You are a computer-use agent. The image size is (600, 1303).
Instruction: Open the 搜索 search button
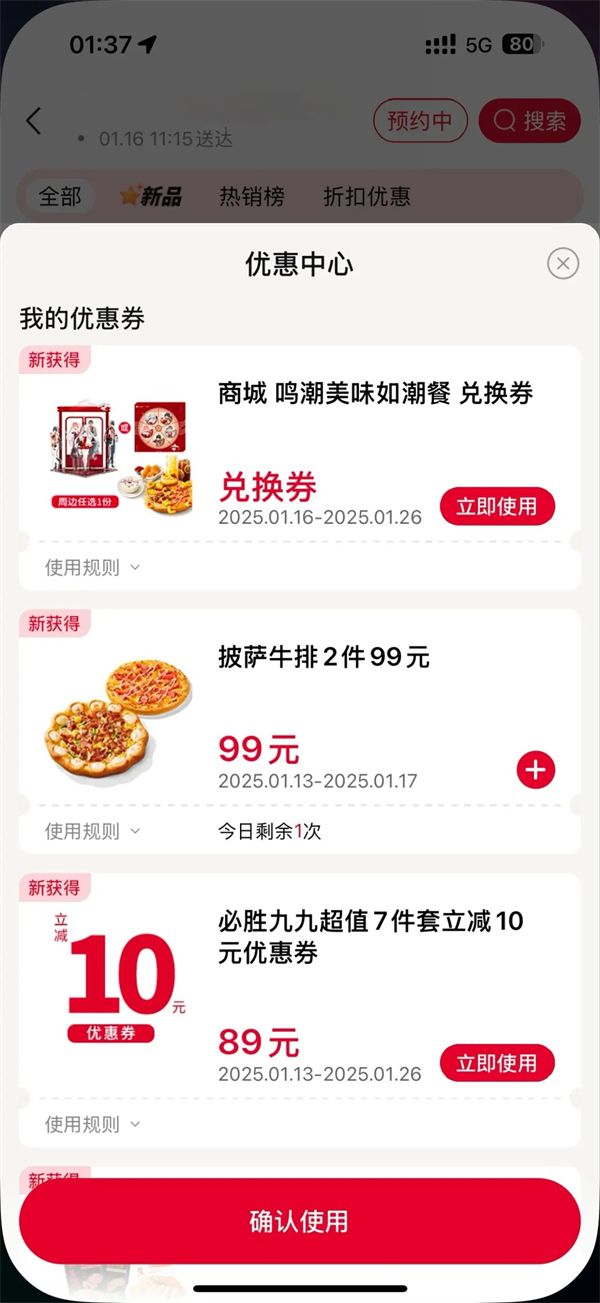coord(530,121)
